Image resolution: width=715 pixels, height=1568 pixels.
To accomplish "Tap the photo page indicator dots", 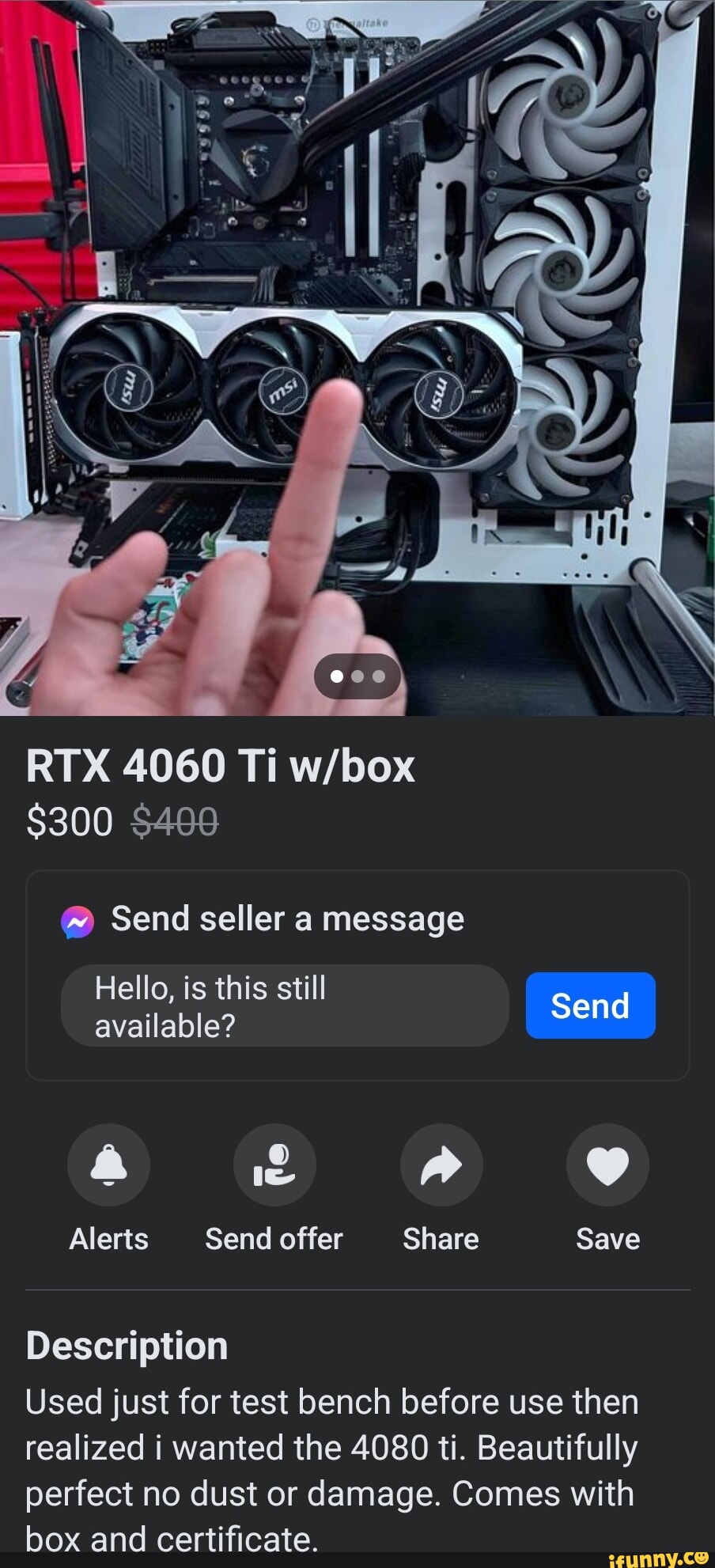I will coord(357,676).
